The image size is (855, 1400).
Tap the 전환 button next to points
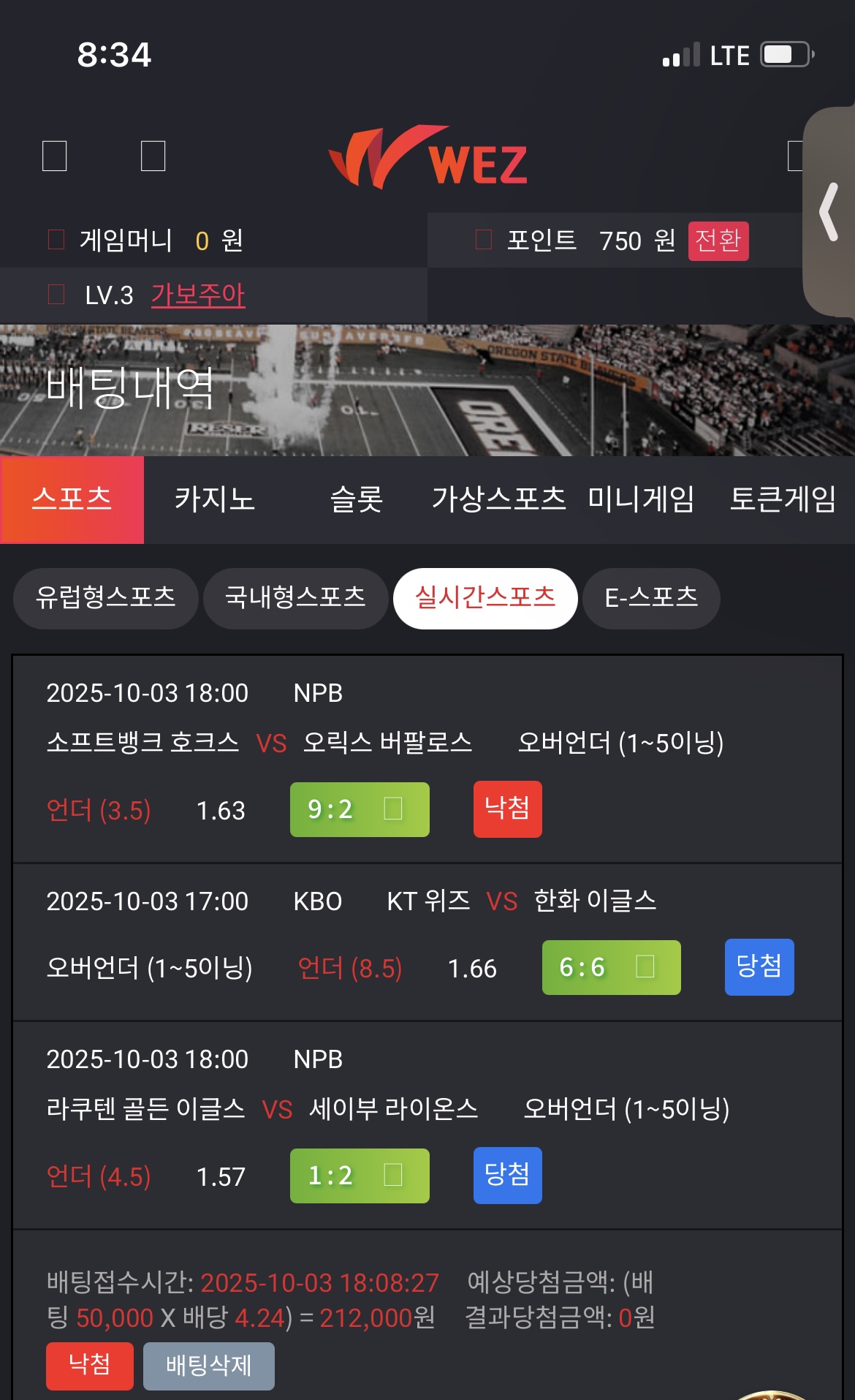coord(718,241)
